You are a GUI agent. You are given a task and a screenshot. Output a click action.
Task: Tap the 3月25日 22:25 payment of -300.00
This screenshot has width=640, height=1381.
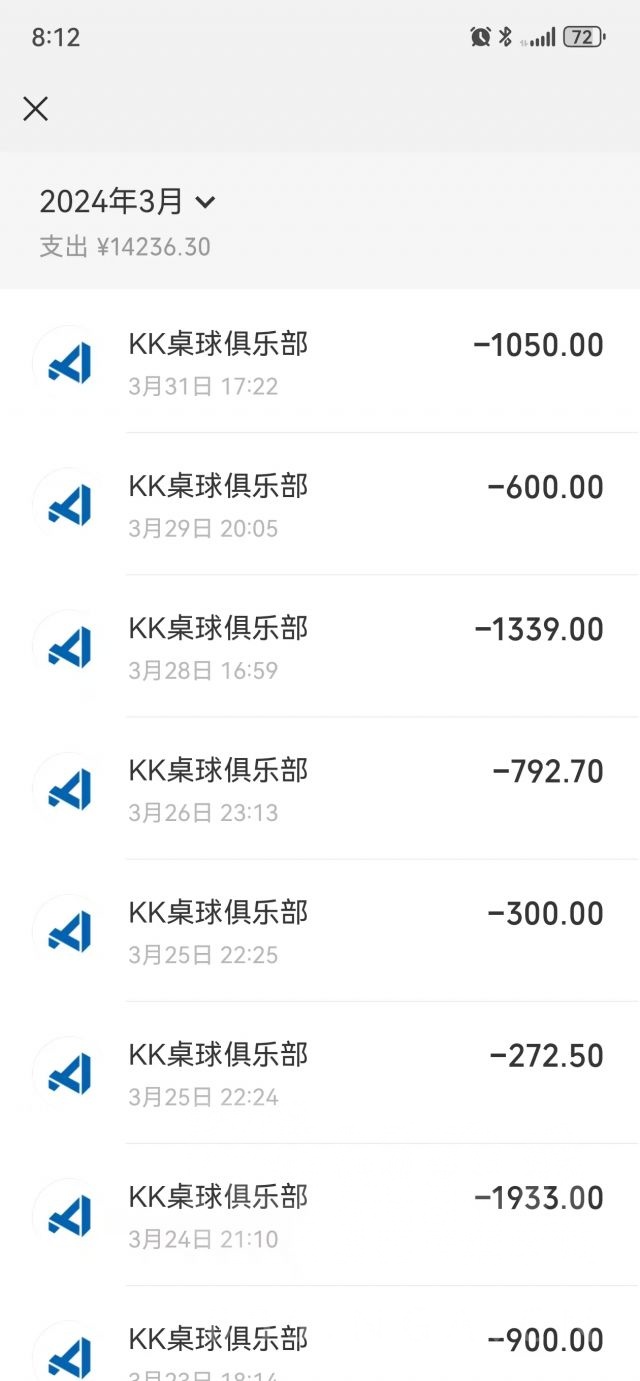320,930
